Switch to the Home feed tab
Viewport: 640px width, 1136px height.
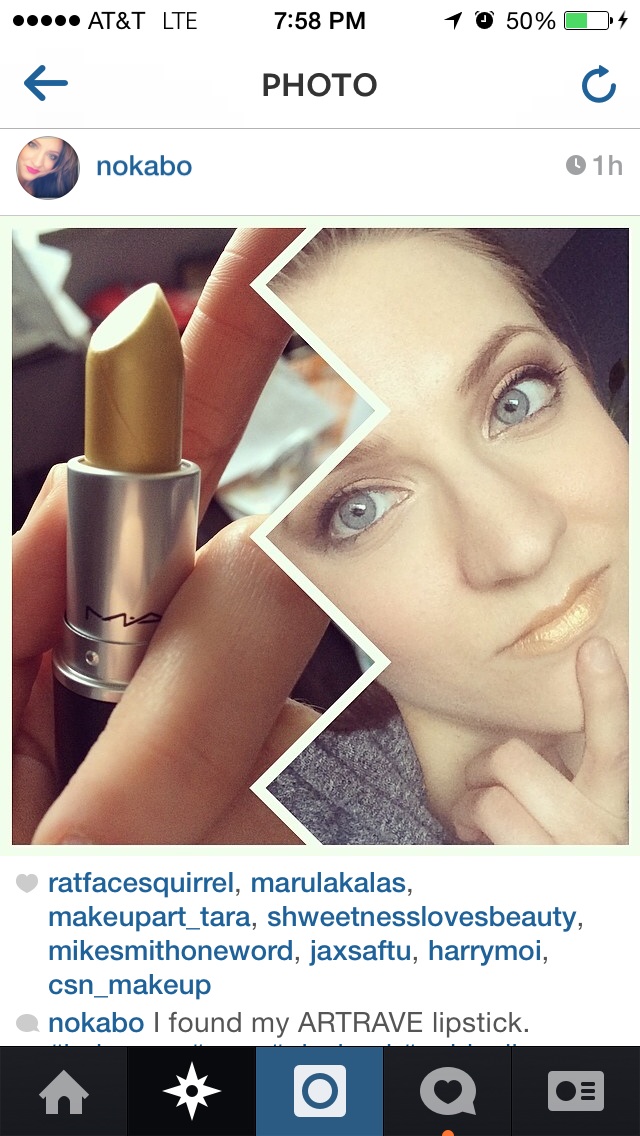pos(64,1092)
